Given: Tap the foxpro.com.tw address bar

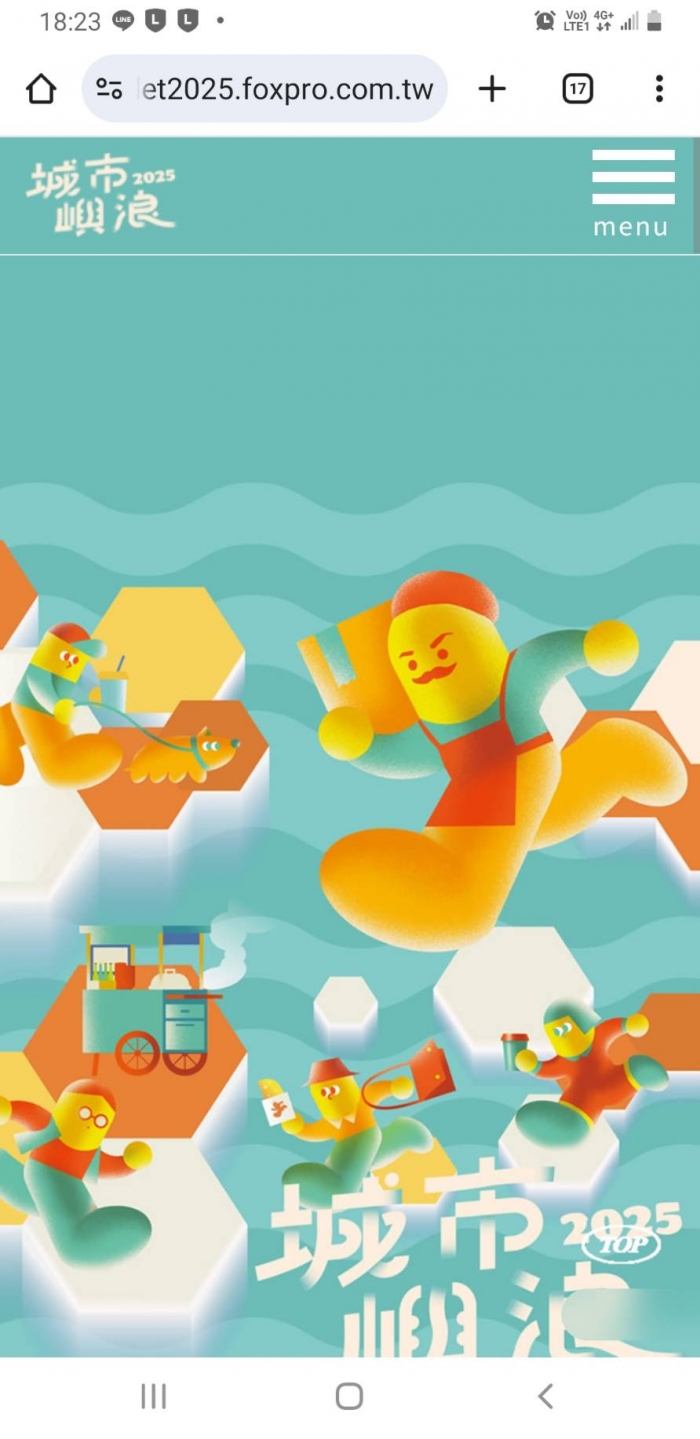Looking at the screenshot, I should pyautogui.click(x=285, y=90).
